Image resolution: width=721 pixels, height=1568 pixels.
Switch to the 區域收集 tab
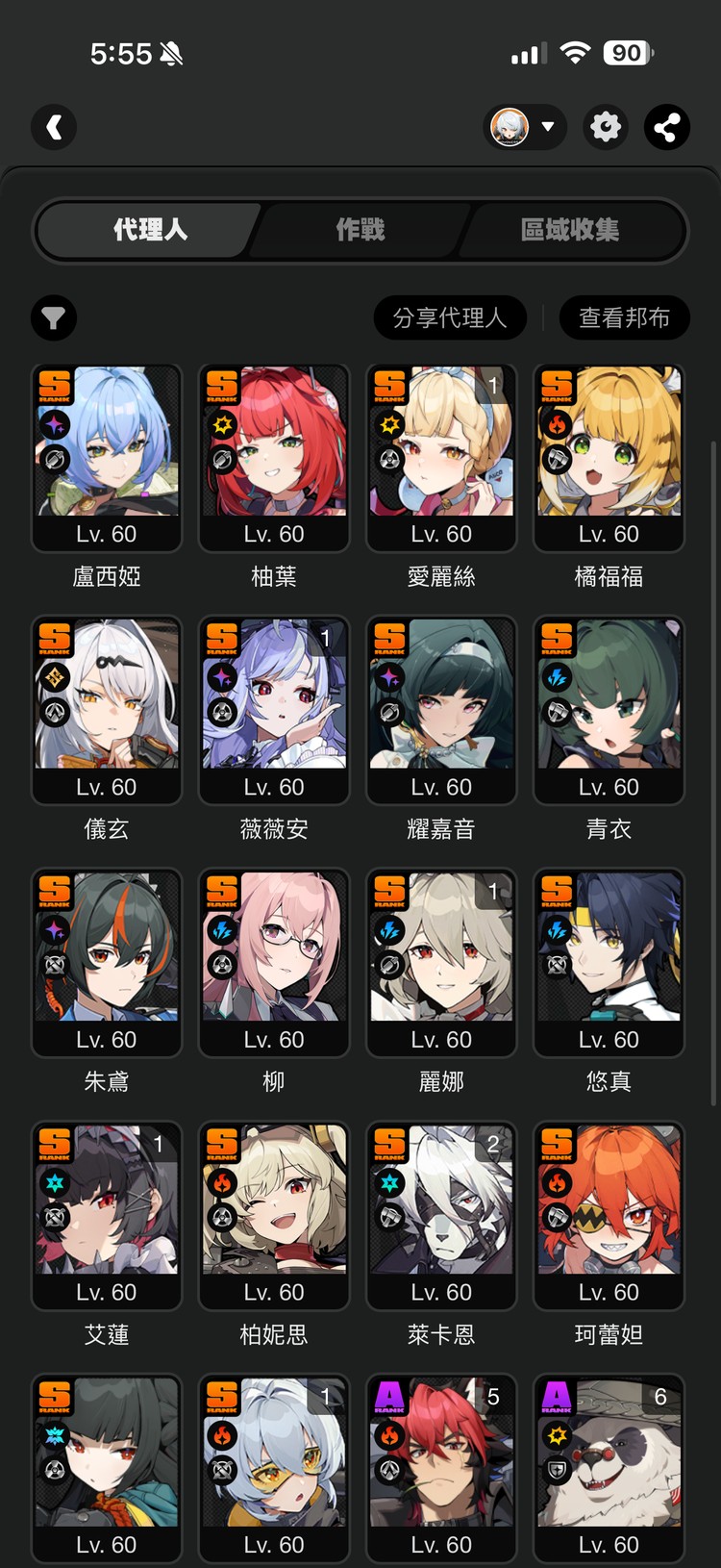click(569, 230)
